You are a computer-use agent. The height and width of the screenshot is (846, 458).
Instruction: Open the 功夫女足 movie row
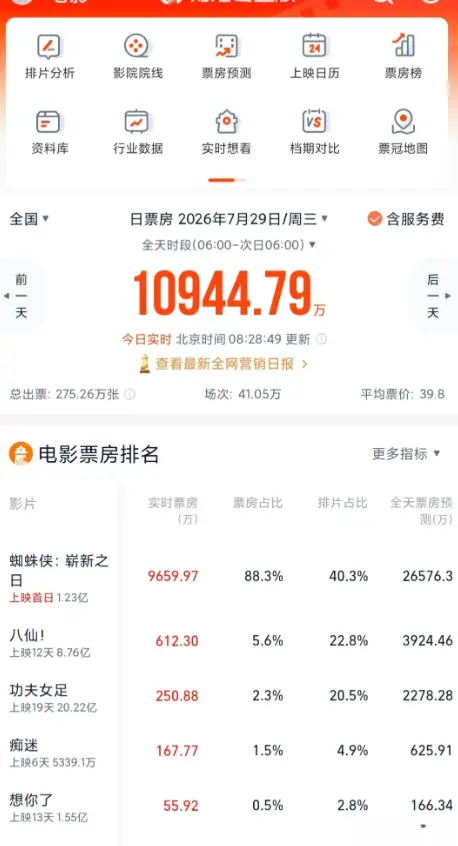coord(229,698)
